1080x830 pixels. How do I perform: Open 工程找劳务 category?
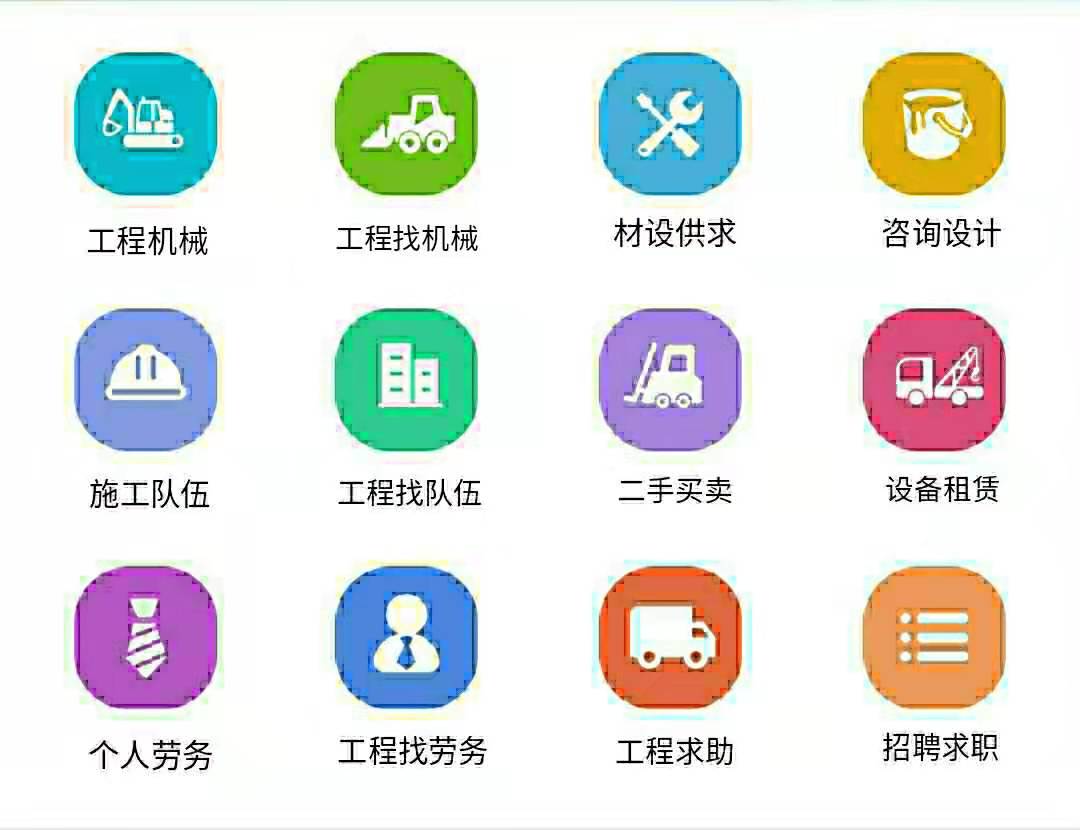406,637
